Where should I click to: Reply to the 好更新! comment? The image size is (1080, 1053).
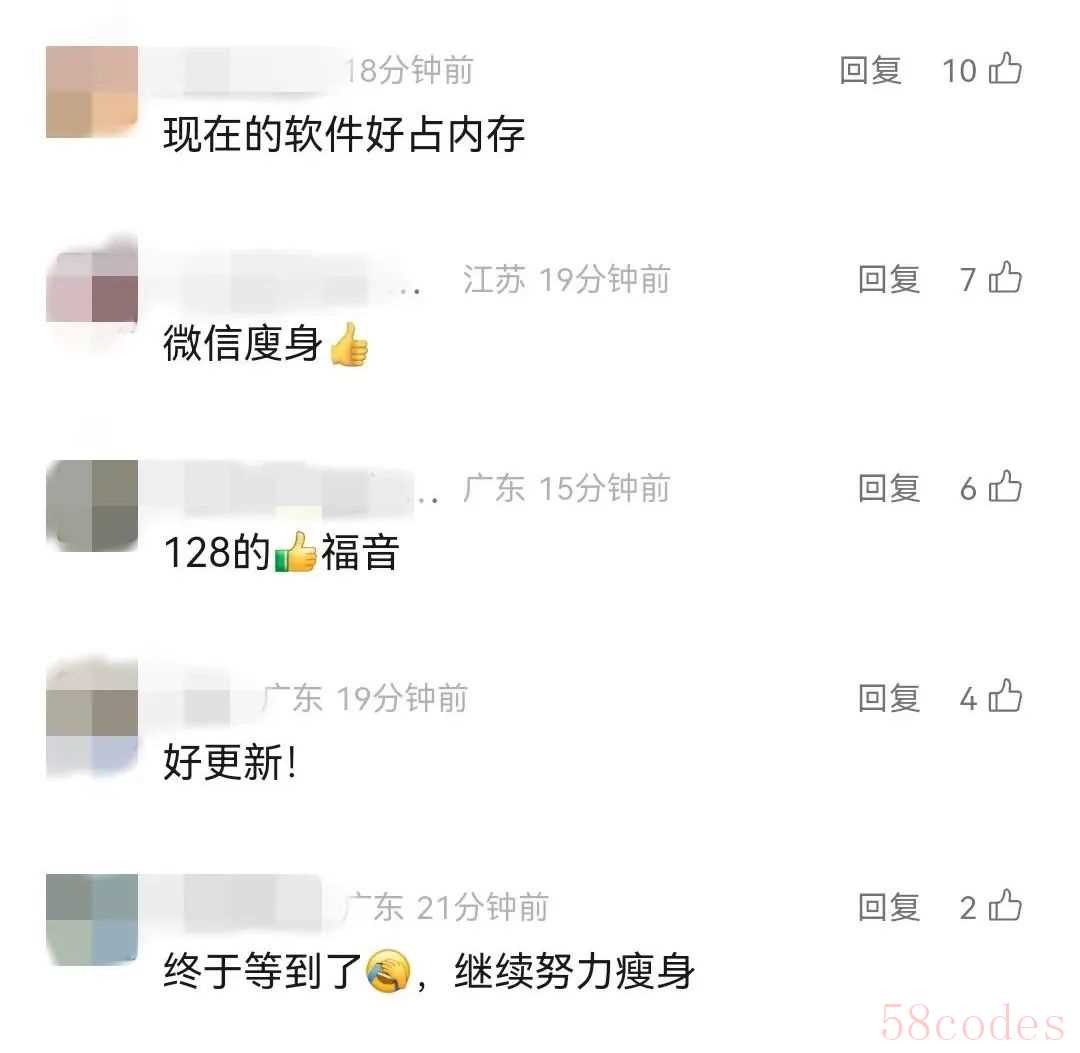tap(888, 698)
